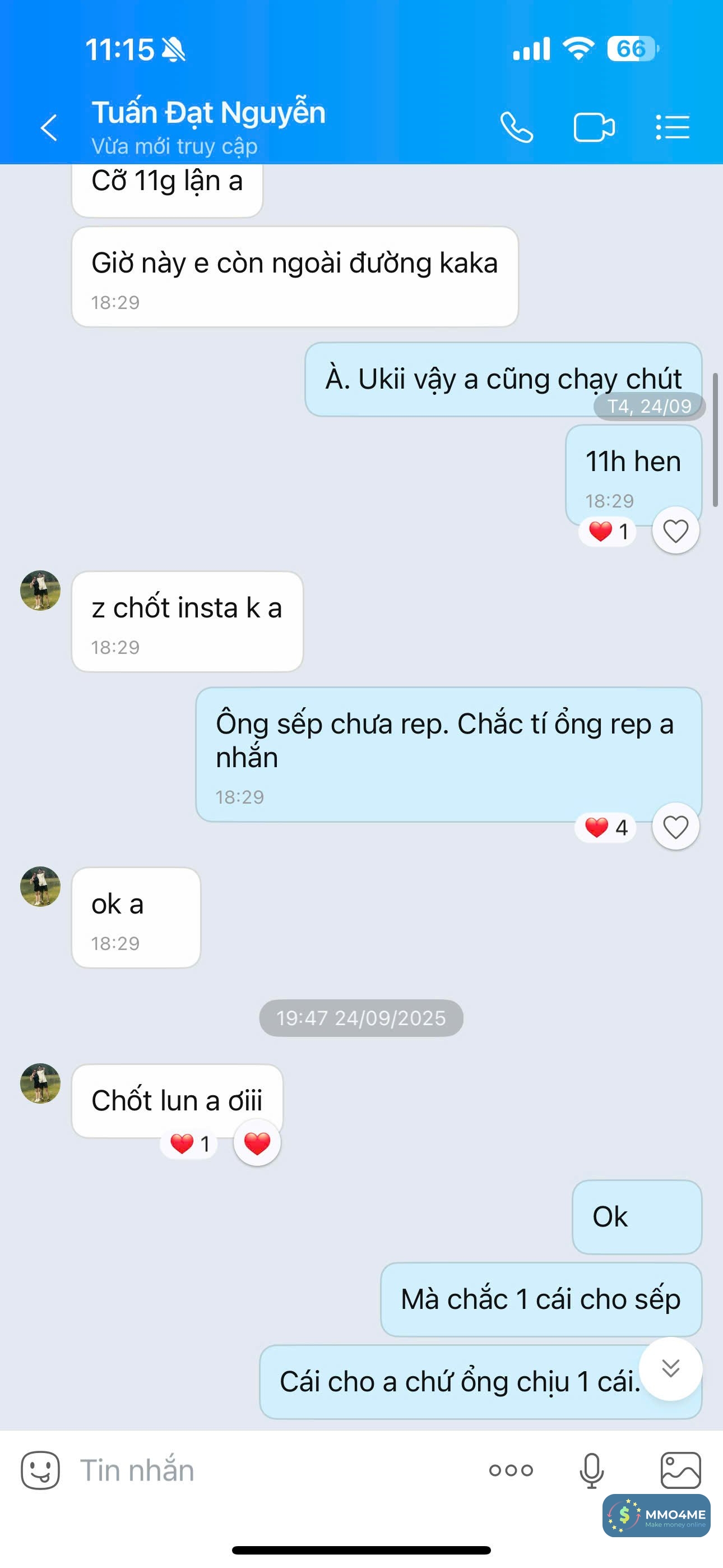Like the "Ông sếp chưa rep" message
Viewport: 723px width, 1568px height.
(675, 827)
